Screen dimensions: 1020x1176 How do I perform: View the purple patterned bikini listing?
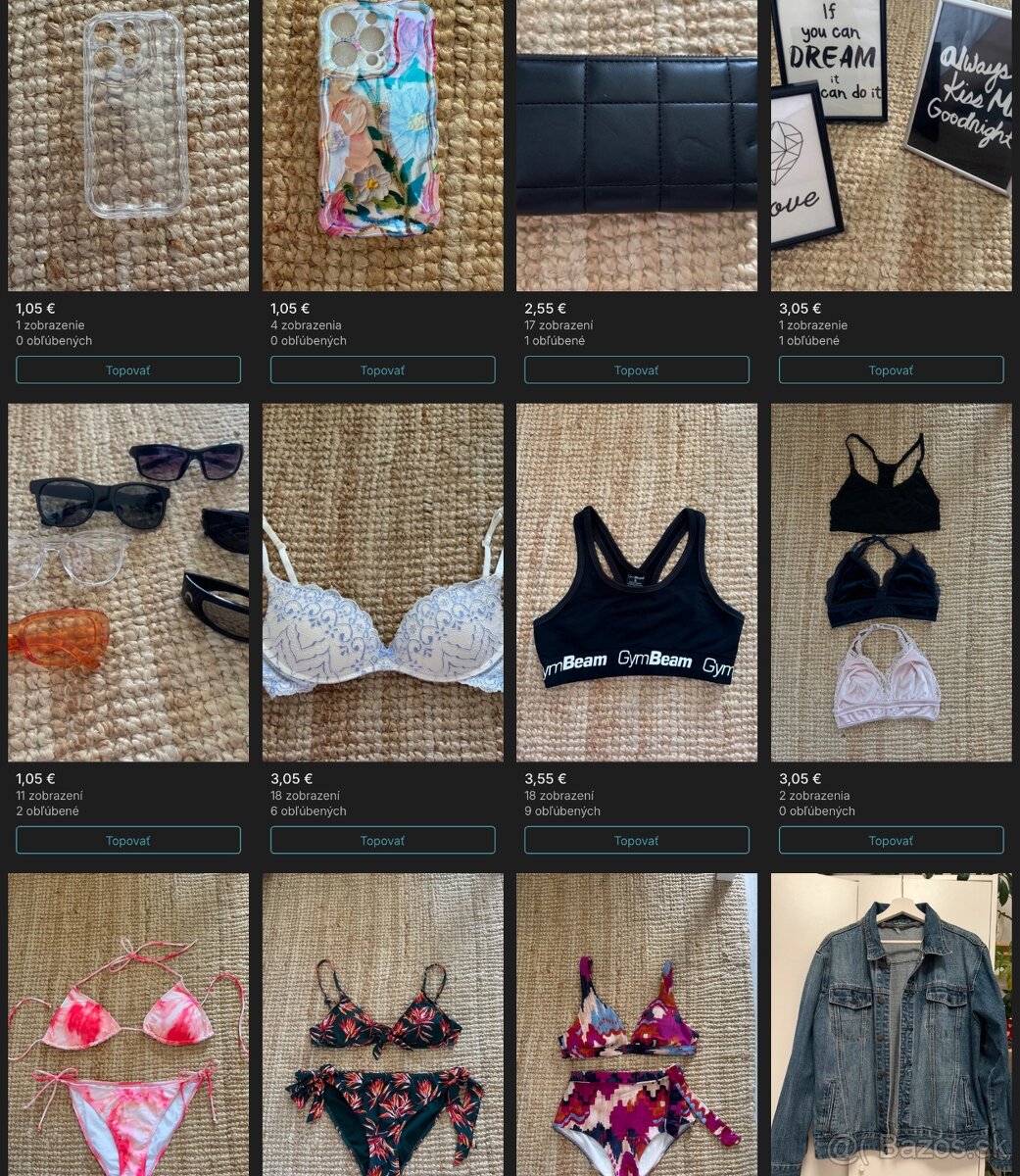[637, 1024]
